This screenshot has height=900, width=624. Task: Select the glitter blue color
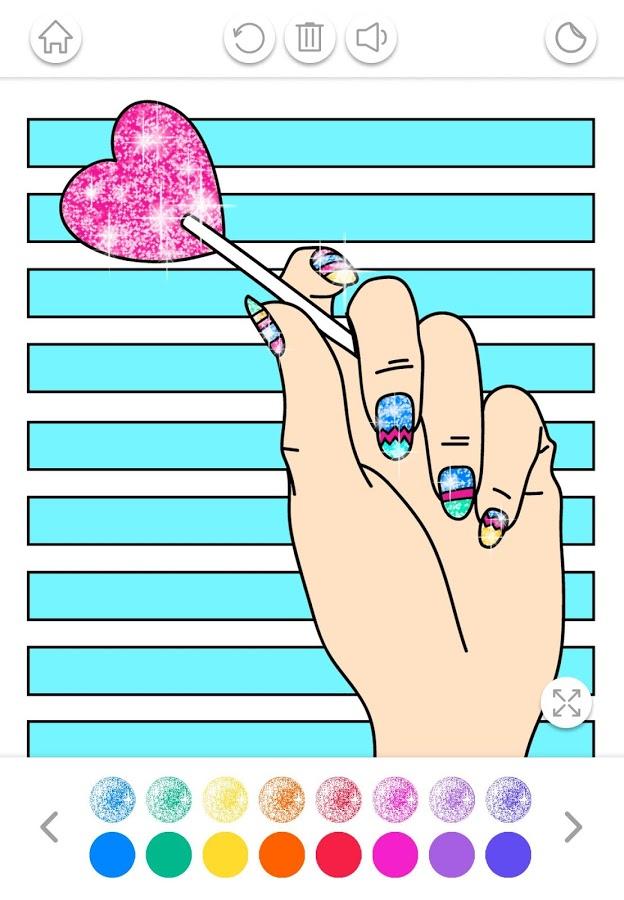[x=112, y=799]
